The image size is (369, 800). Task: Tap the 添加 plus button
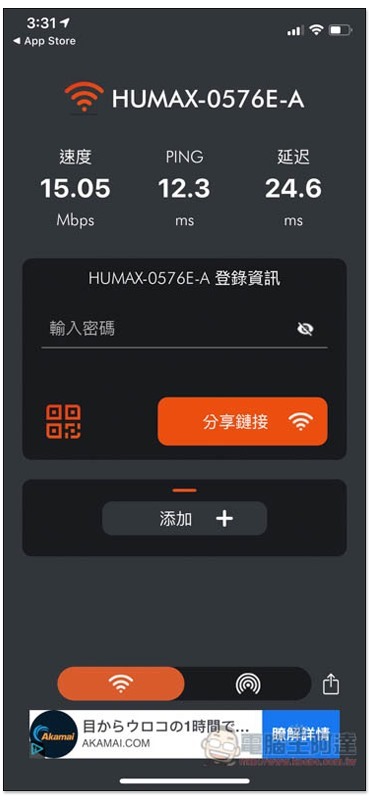click(x=184, y=518)
